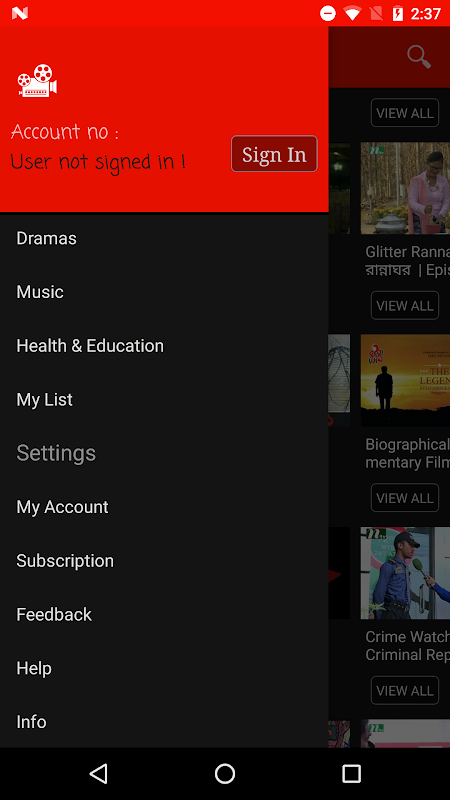
Task: Open the Crime Watch video thumbnail
Action: tap(405, 573)
